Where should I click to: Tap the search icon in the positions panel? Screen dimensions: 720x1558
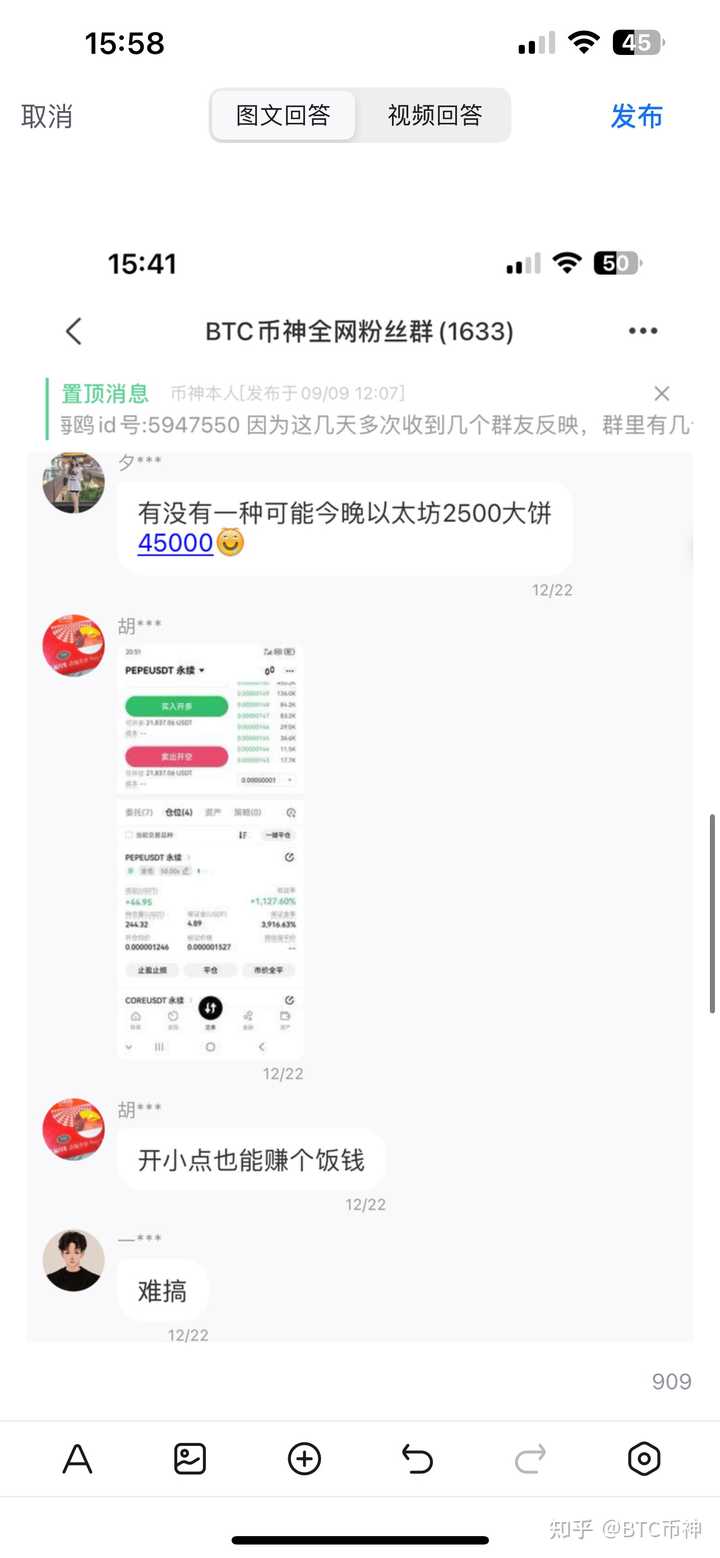pyautogui.click(x=291, y=813)
